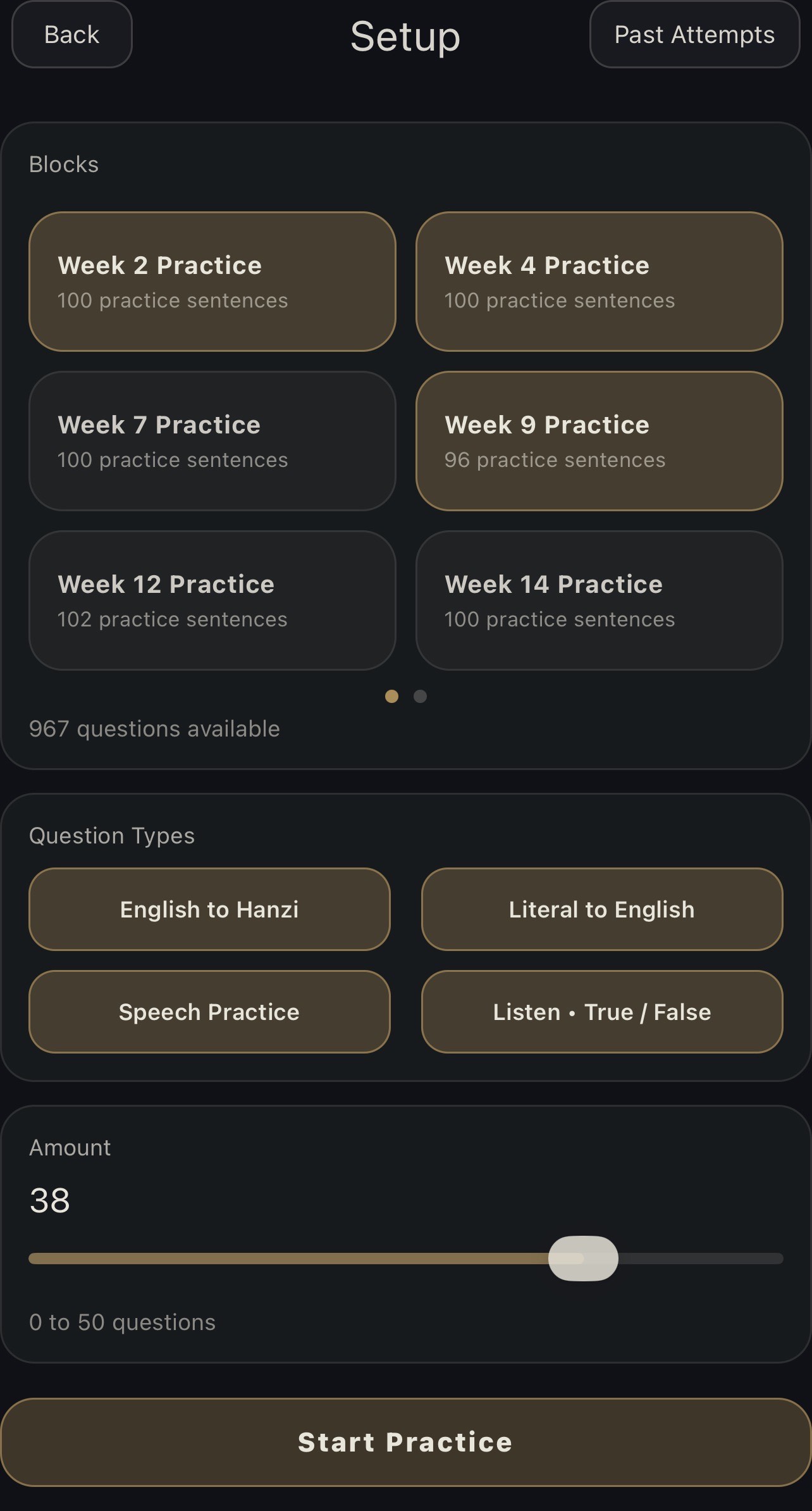This screenshot has width=812, height=1511.
Task: Enable the Week 12 Practice block
Action: (x=211, y=600)
